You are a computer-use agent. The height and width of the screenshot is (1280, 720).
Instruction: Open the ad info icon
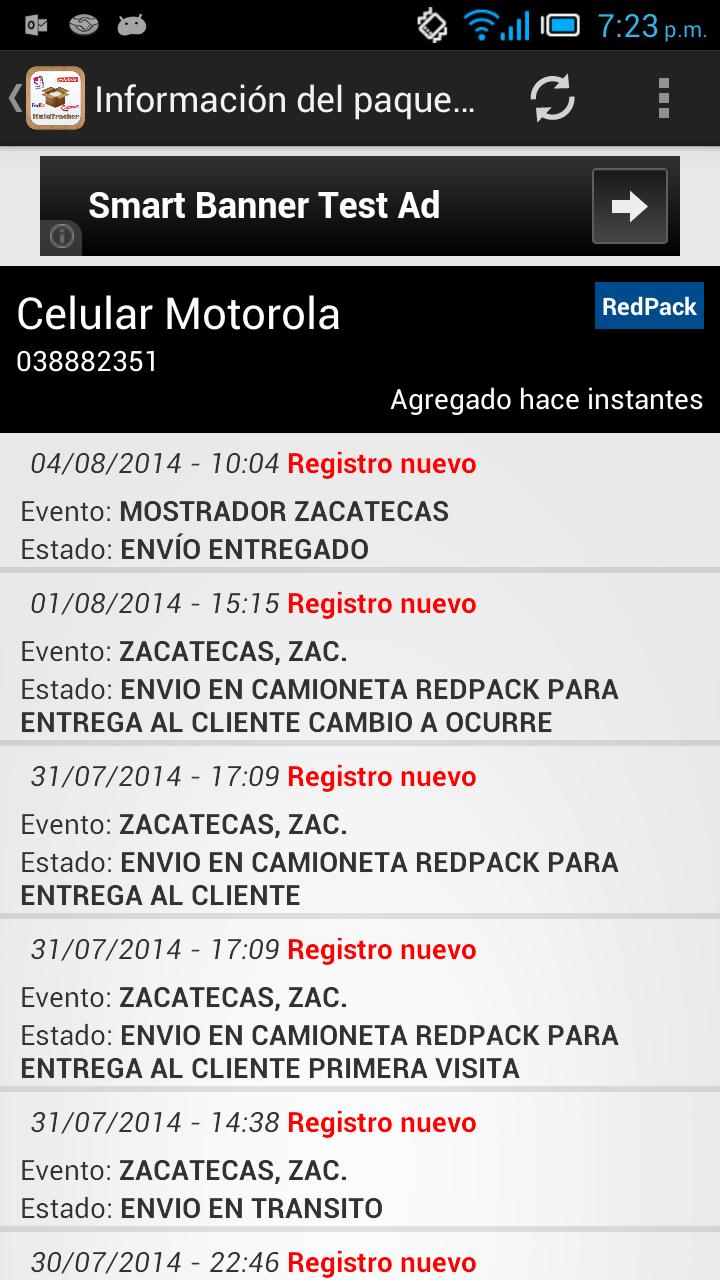point(62,237)
